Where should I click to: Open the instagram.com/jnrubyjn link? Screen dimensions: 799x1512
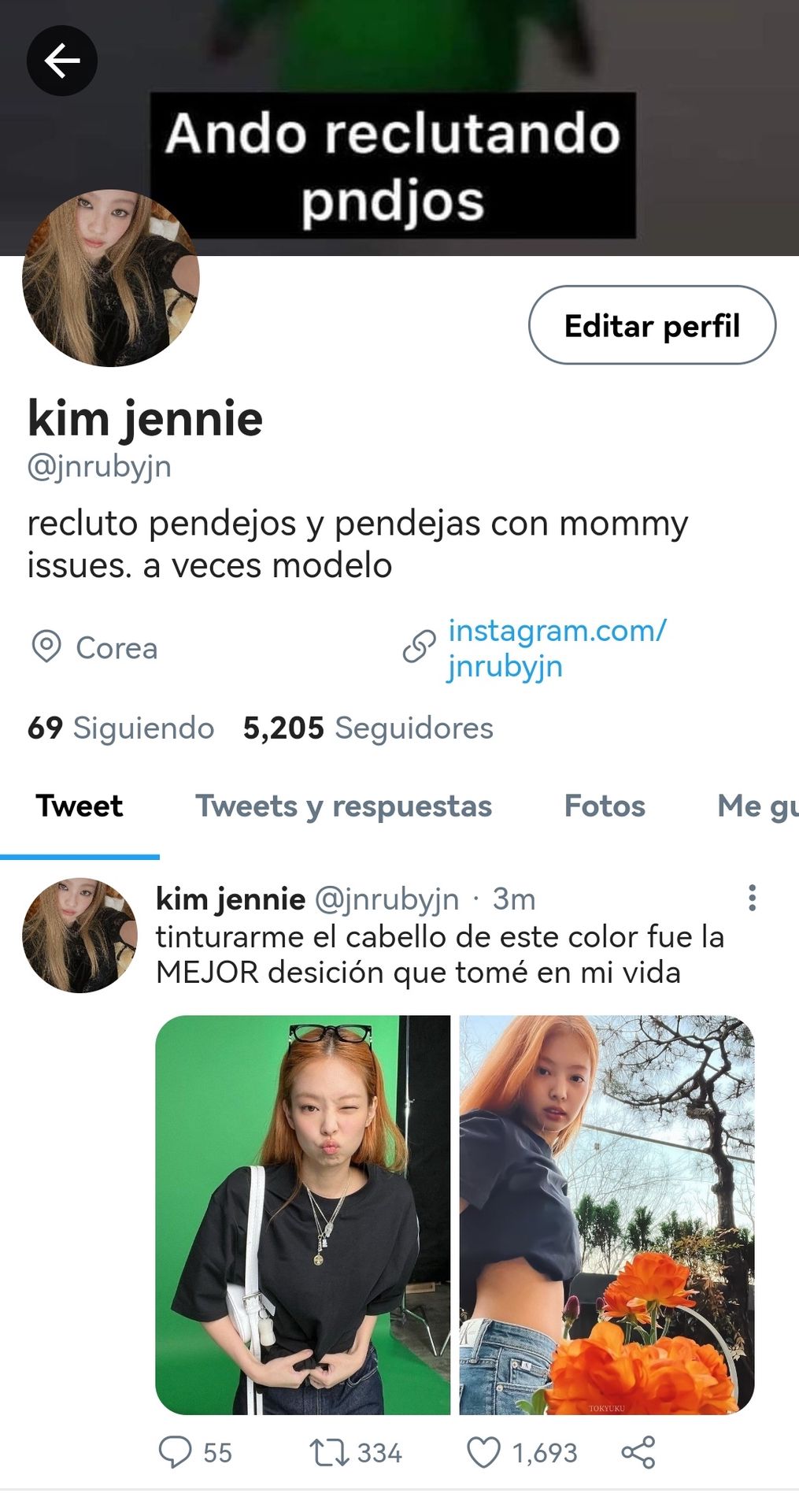point(557,648)
